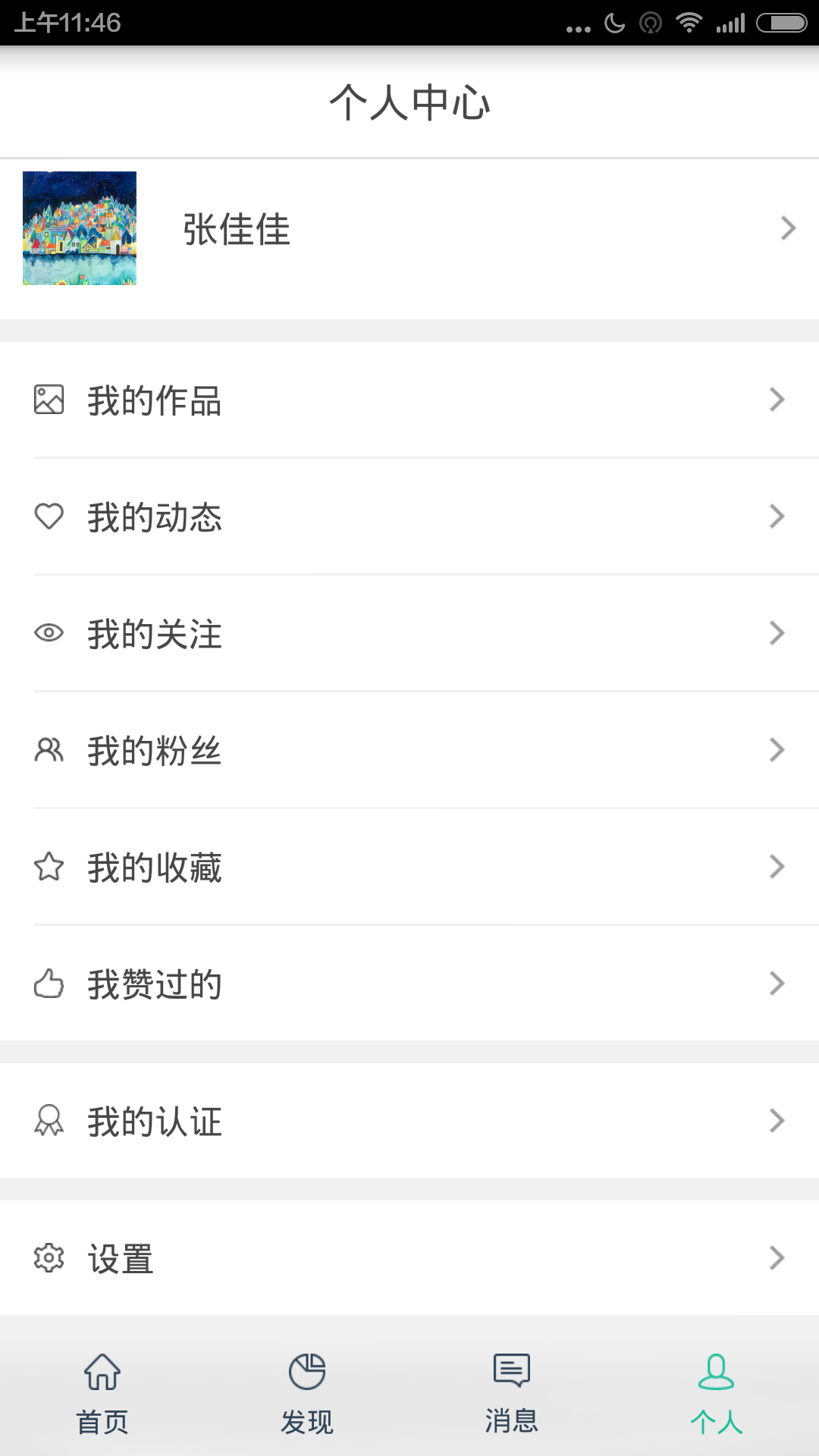Open 我的认证 verification page
This screenshot has width=819, height=1456.
click(x=409, y=1121)
